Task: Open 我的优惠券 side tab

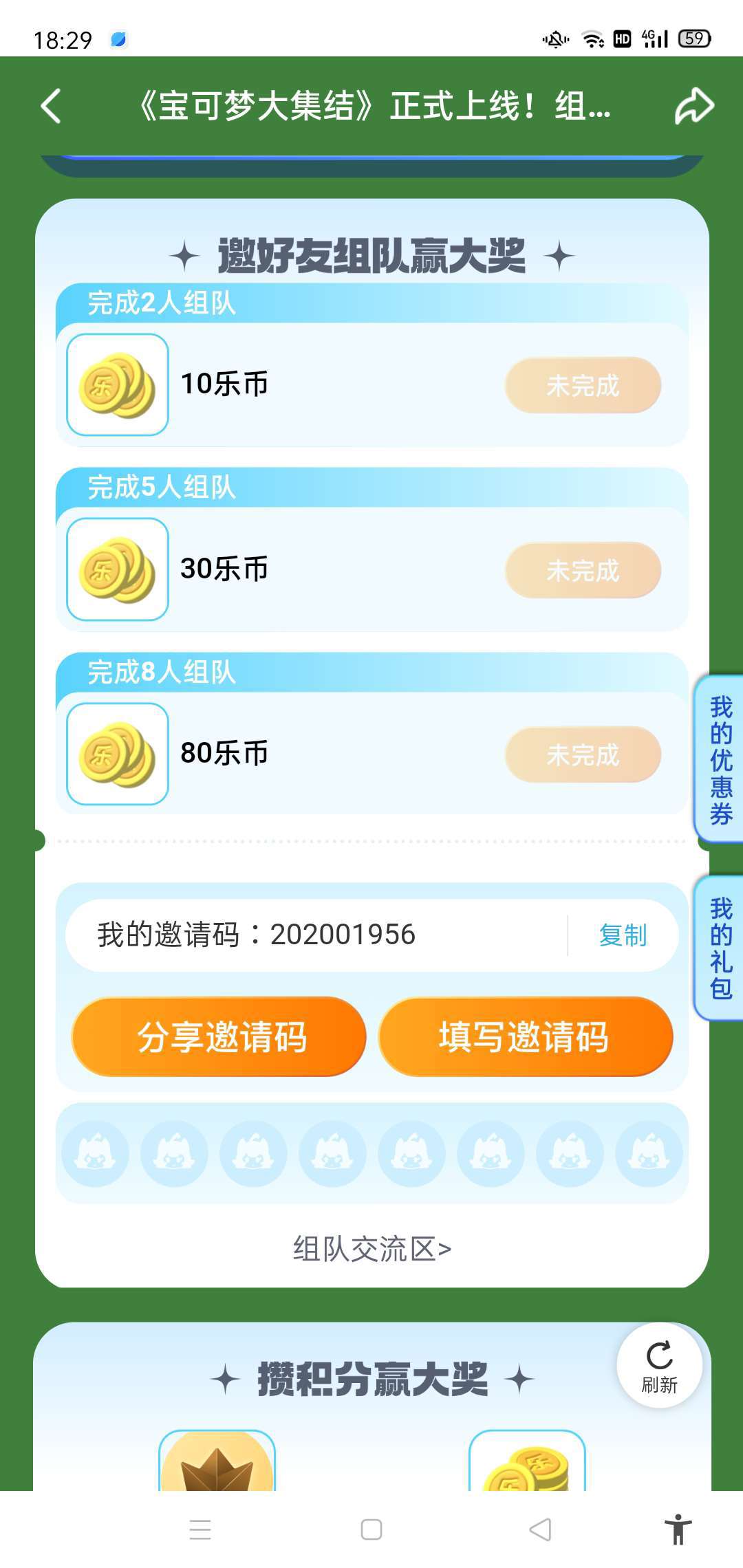Action: (720, 759)
